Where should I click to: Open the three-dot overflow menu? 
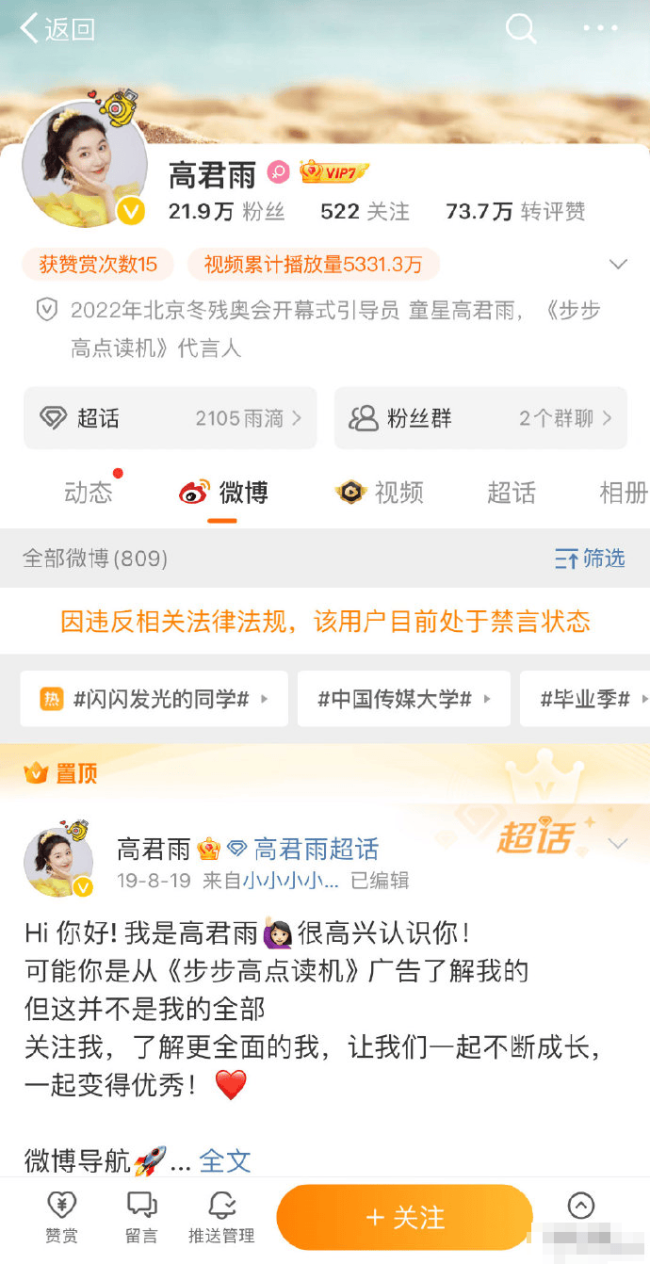(600, 28)
